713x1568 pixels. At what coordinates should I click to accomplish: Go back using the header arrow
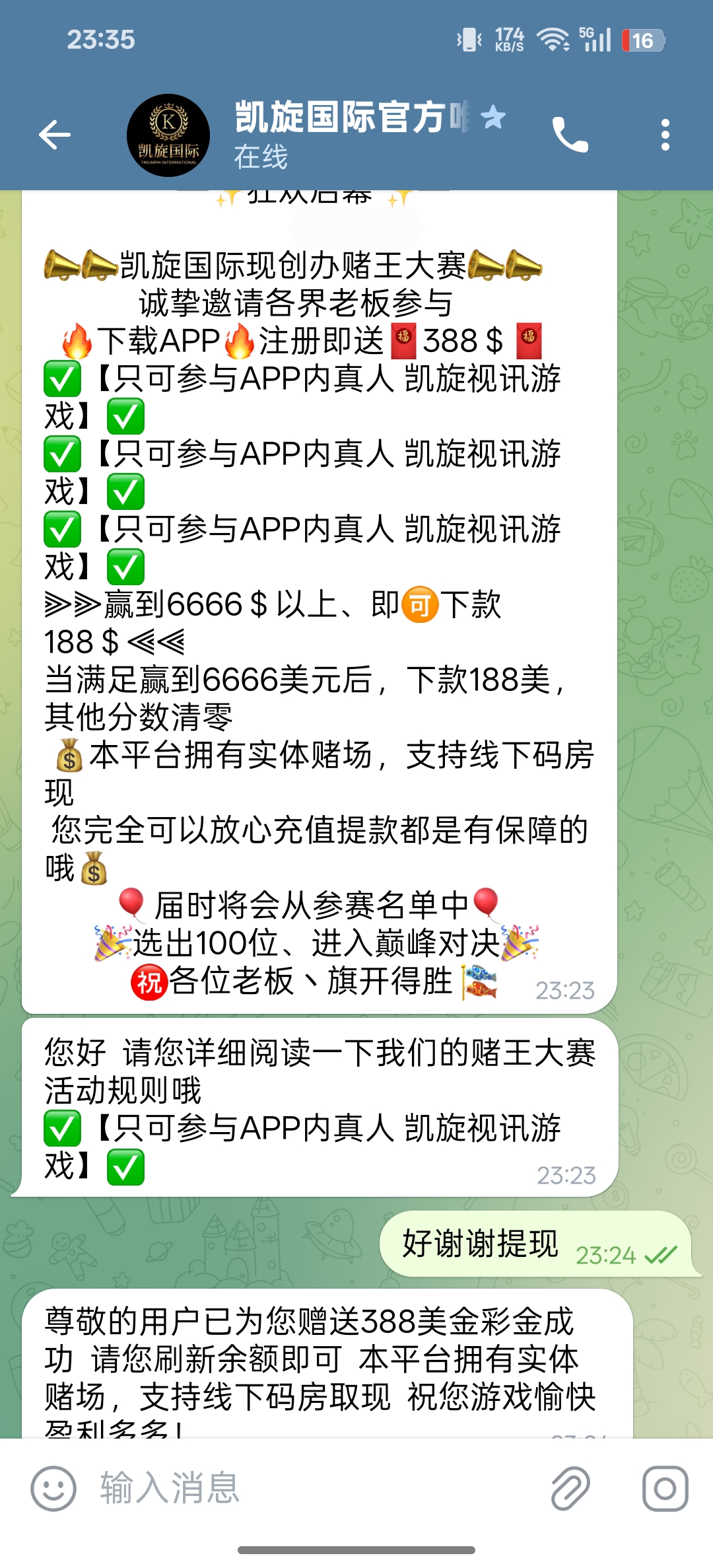tap(55, 135)
